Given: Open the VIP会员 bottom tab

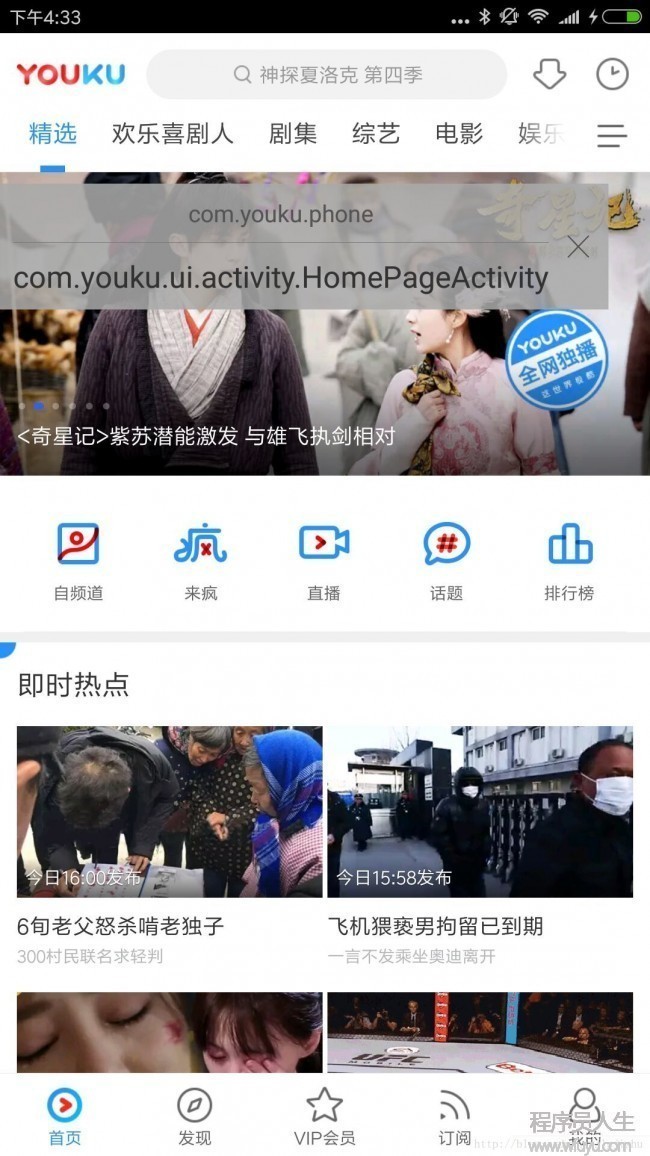Looking at the screenshot, I should point(324,1117).
